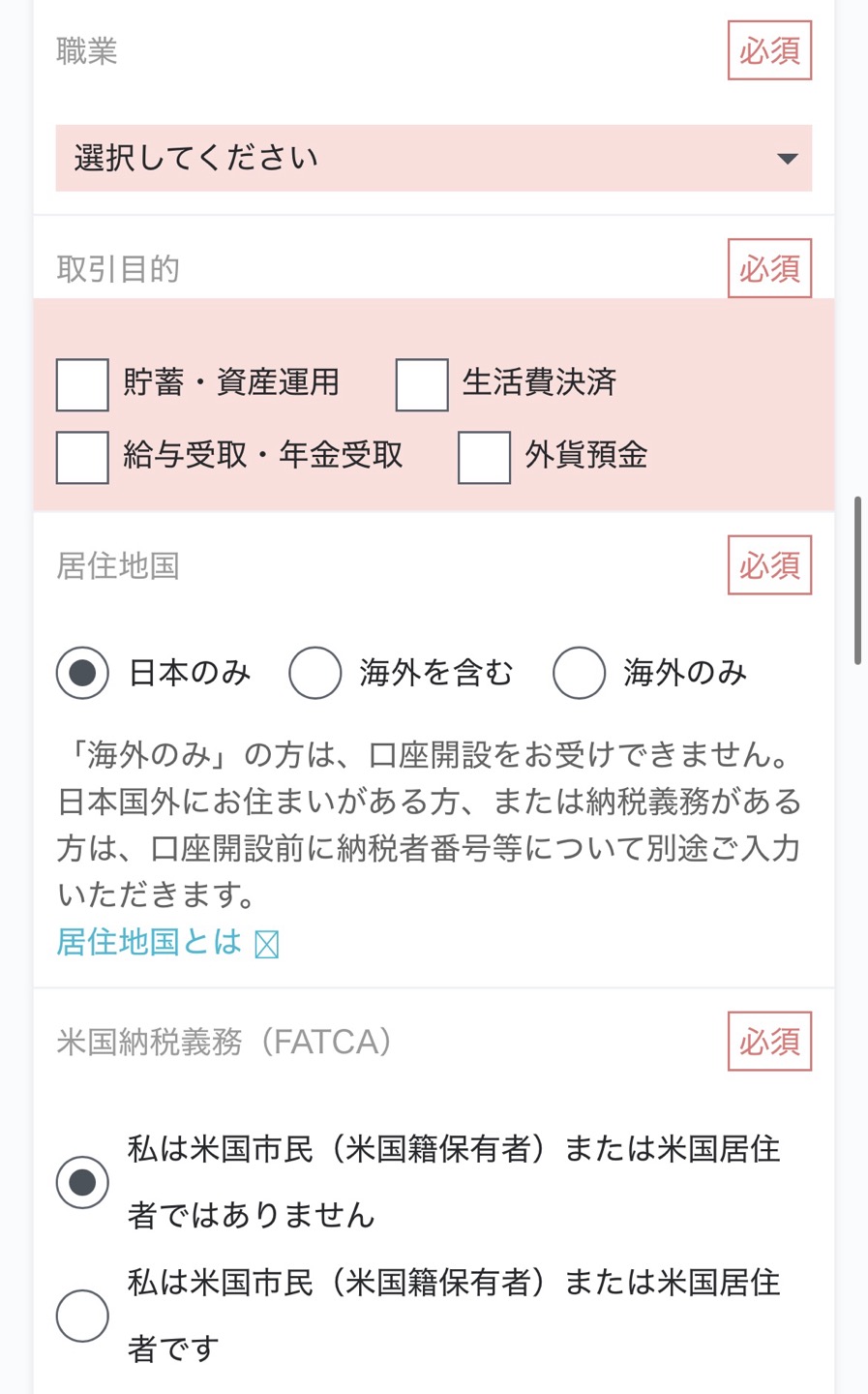This screenshot has width=868, height=1394.
Task: Open the 居住地国とは link
Action: pos(167,942)
